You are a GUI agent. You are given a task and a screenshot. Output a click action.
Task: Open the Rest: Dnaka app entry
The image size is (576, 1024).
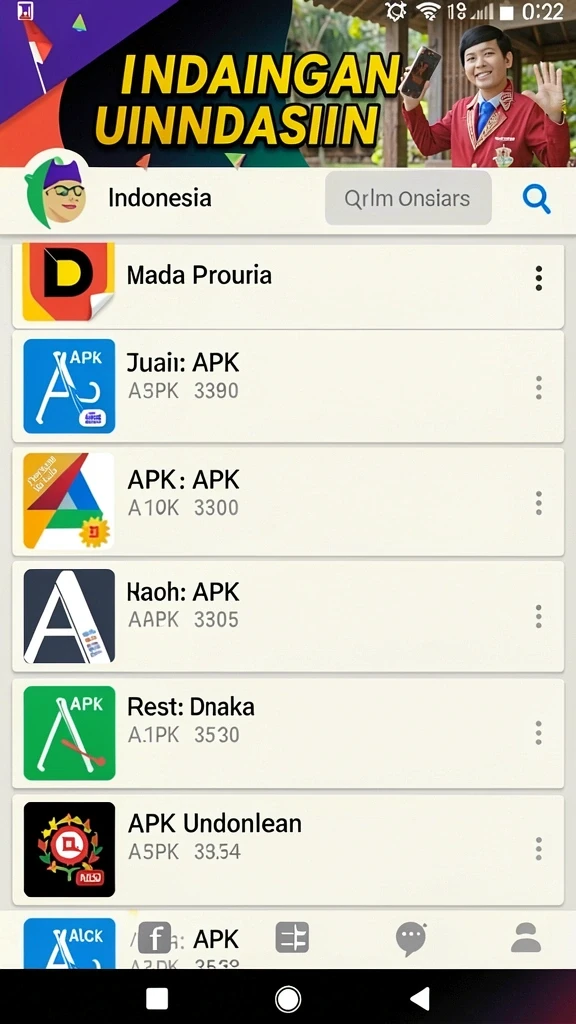[x=288, y=733]
